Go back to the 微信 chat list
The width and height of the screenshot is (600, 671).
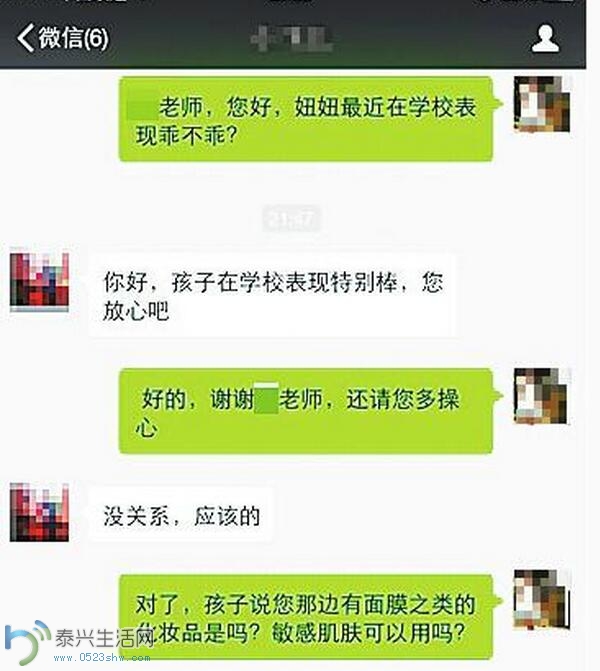pos(62,38)
